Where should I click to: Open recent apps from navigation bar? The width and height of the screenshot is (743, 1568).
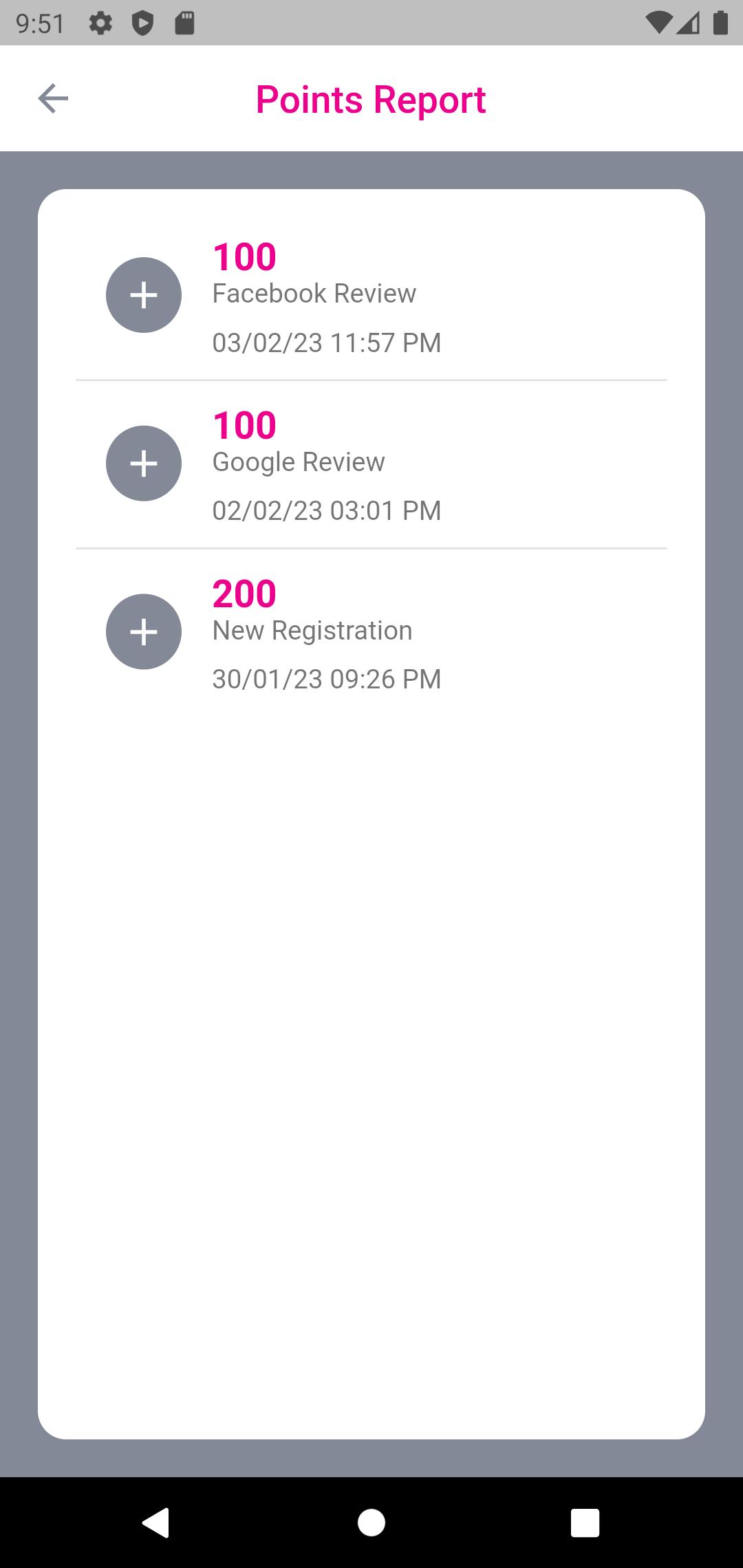pos(585,1522)
